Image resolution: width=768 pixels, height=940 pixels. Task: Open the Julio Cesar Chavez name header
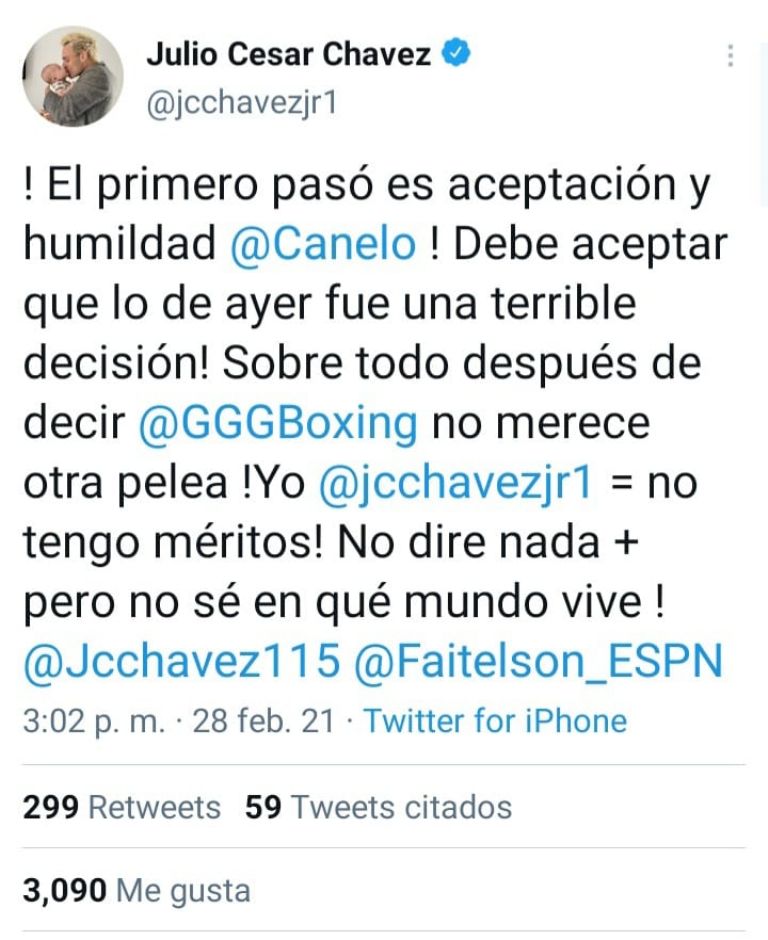pos(290,55)
